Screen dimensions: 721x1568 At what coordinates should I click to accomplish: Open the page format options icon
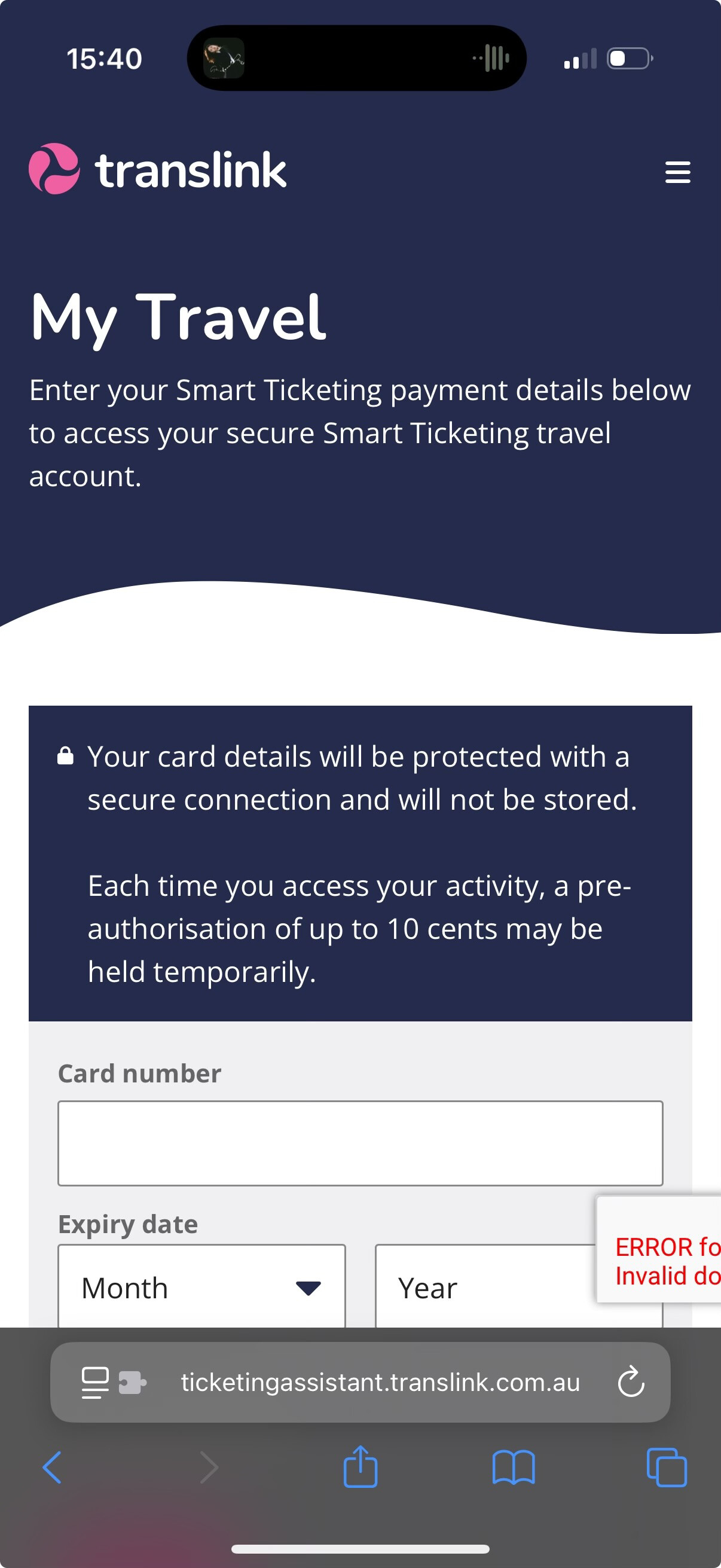96,1383
